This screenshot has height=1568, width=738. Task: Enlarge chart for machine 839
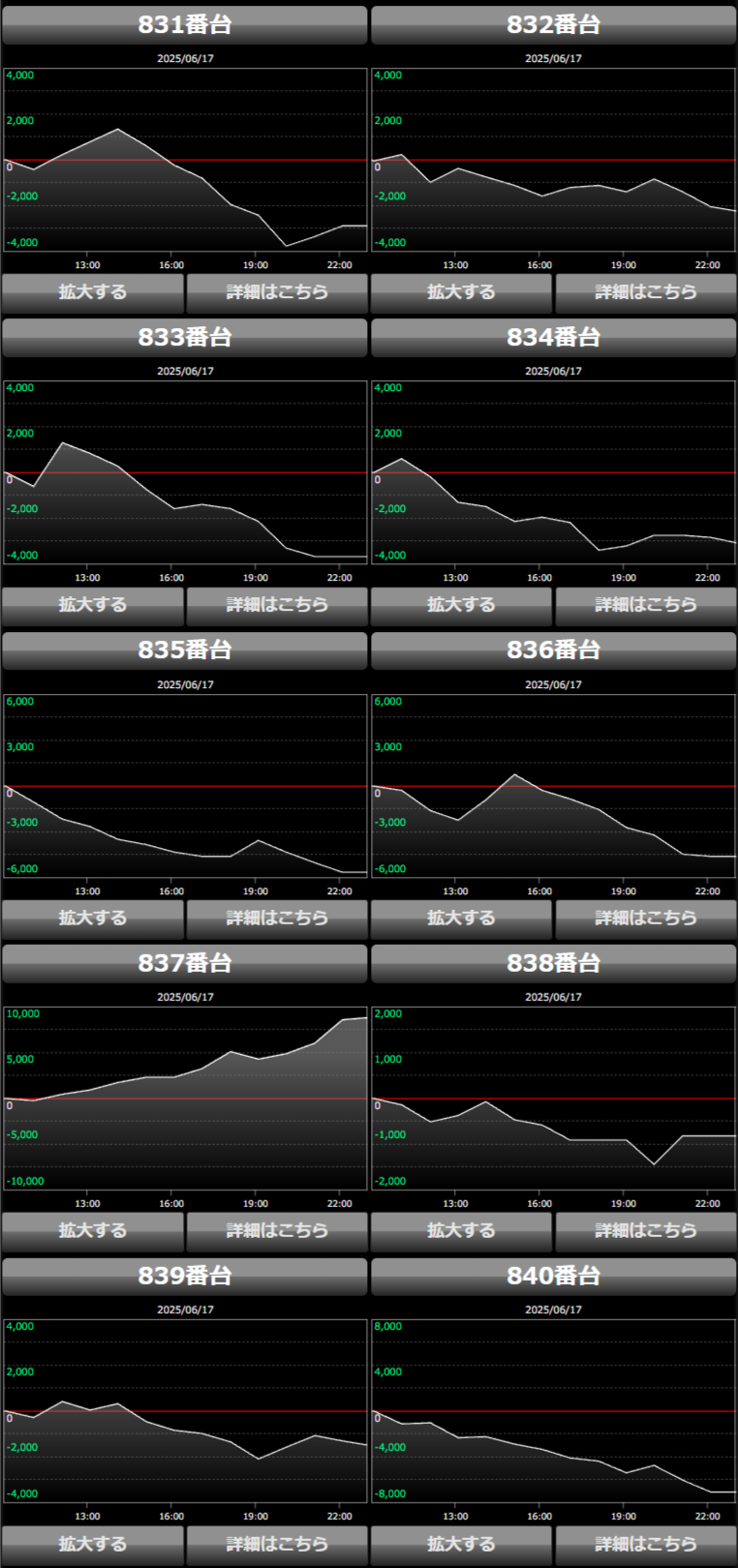pos(93,1544)
